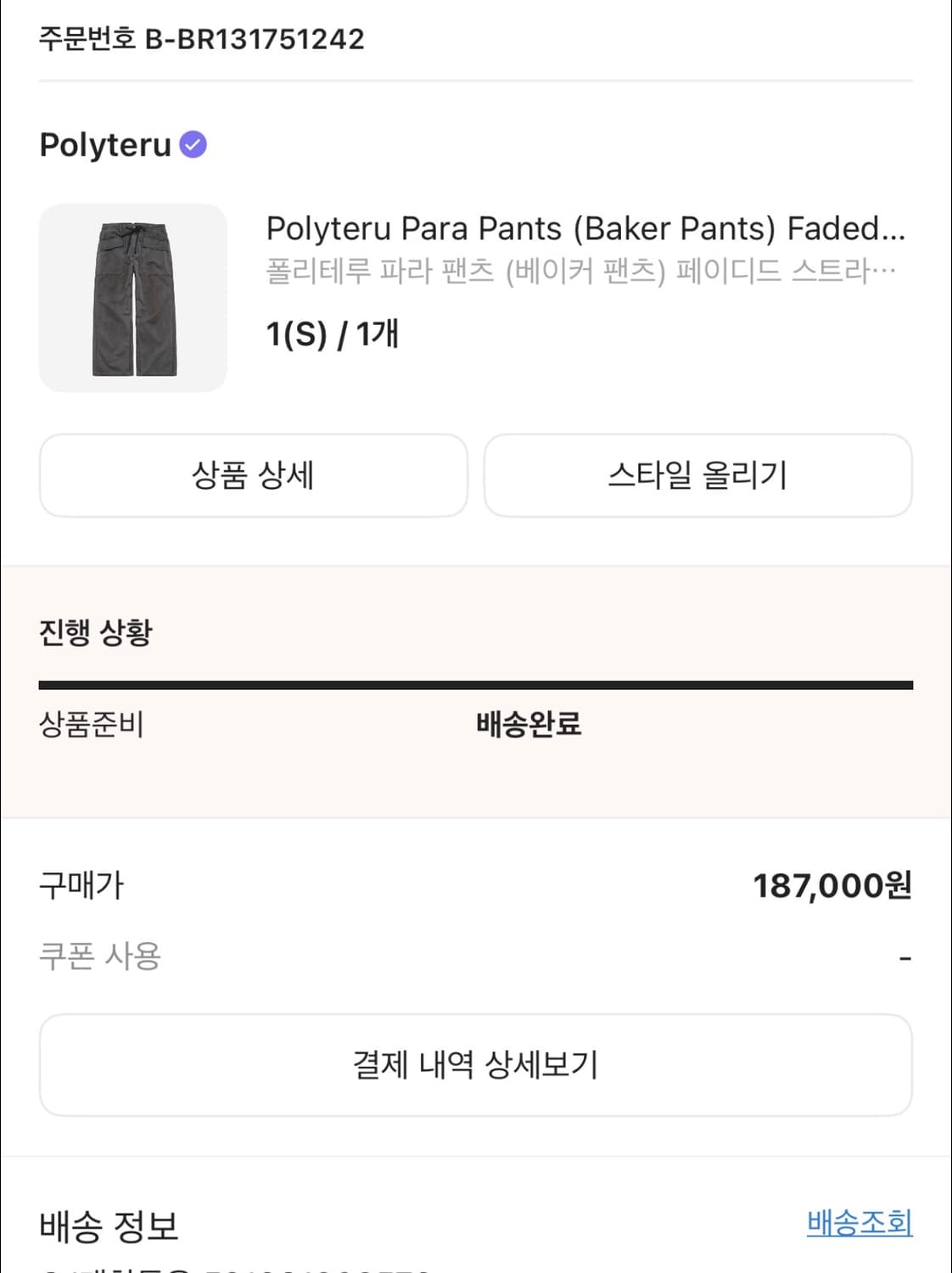Select the brand name Polyteru
The height and width of the screenshot is (1273, 952).
(102, 146)
